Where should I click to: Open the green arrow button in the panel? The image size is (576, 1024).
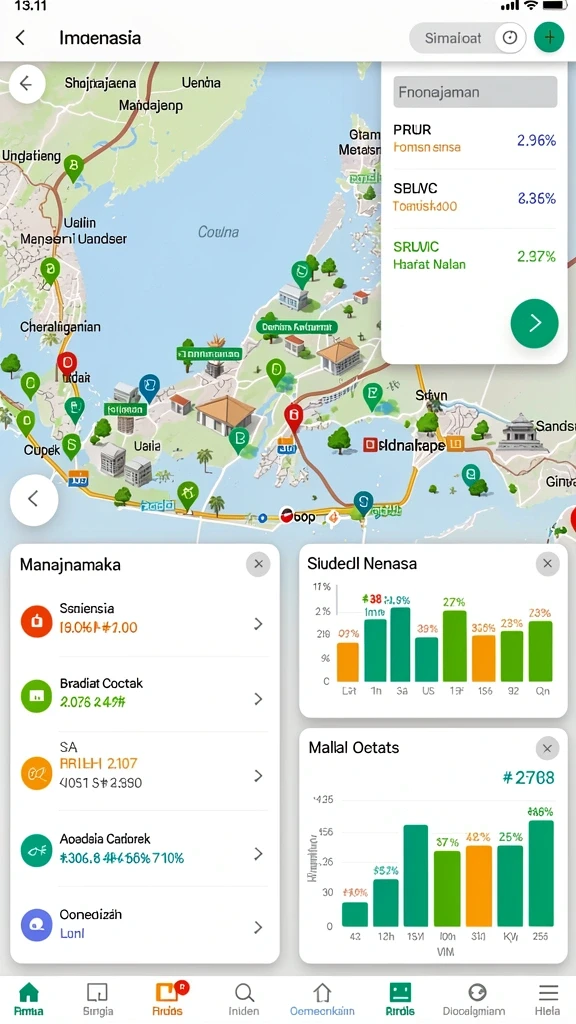tap(534, 323)
